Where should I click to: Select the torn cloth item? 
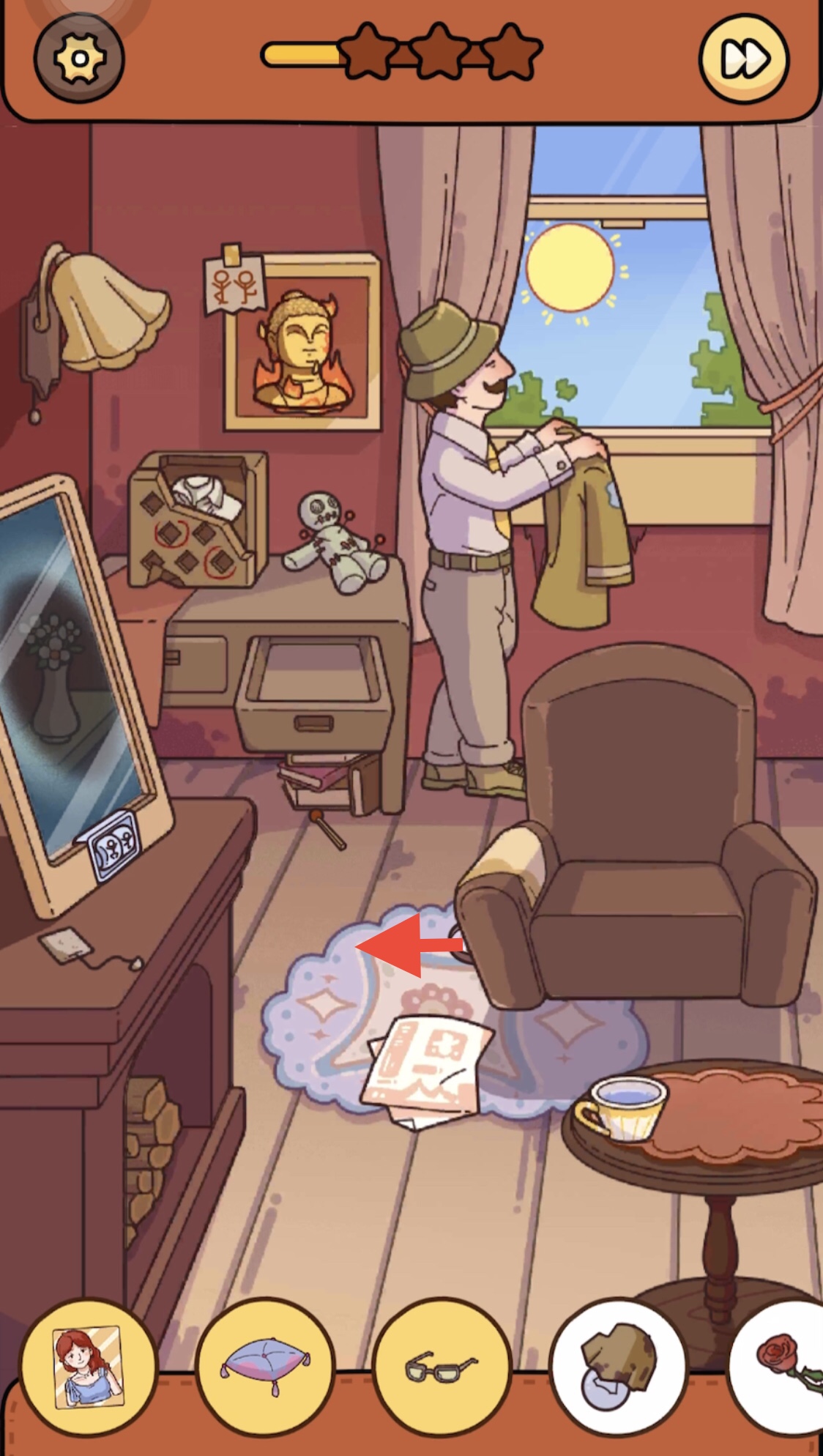click(619, 1367)
